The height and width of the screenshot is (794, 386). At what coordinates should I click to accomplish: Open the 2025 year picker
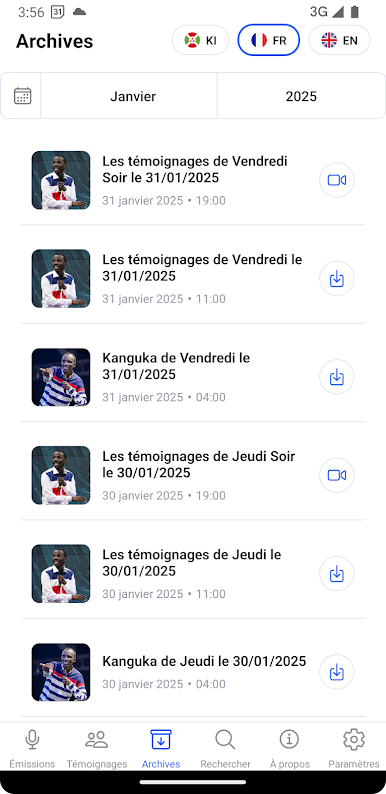[301, 96]
